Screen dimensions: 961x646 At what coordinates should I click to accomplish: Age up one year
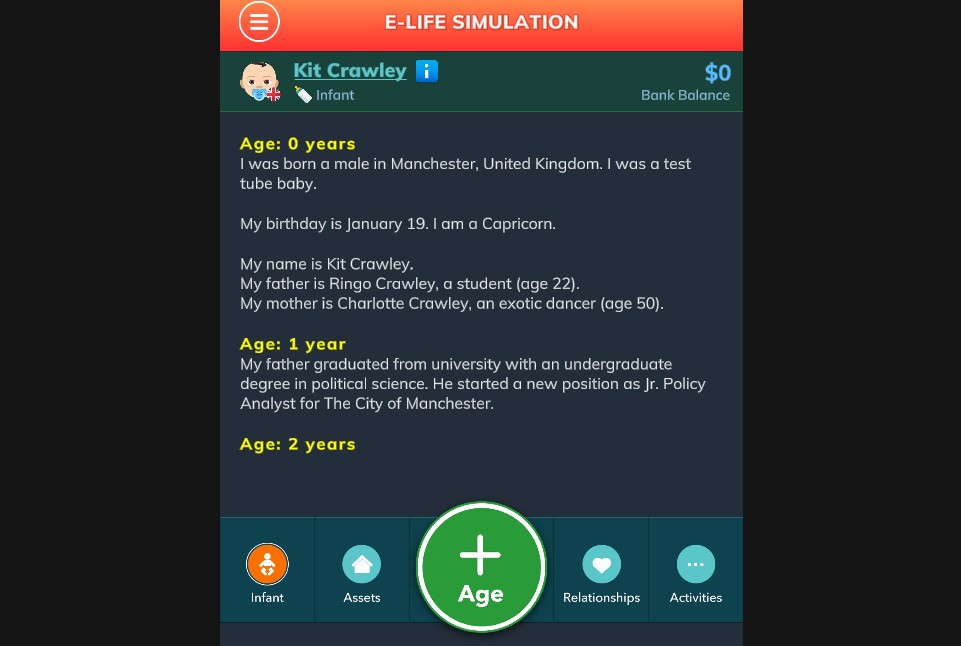481,567
